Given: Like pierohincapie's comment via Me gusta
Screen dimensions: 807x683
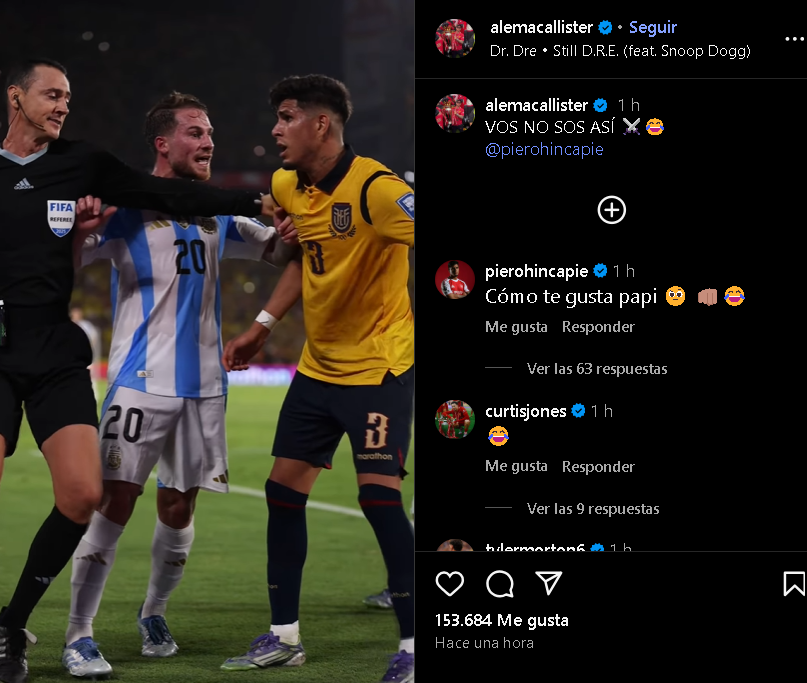Looking at the screenshot, I should tap(516, 327).
